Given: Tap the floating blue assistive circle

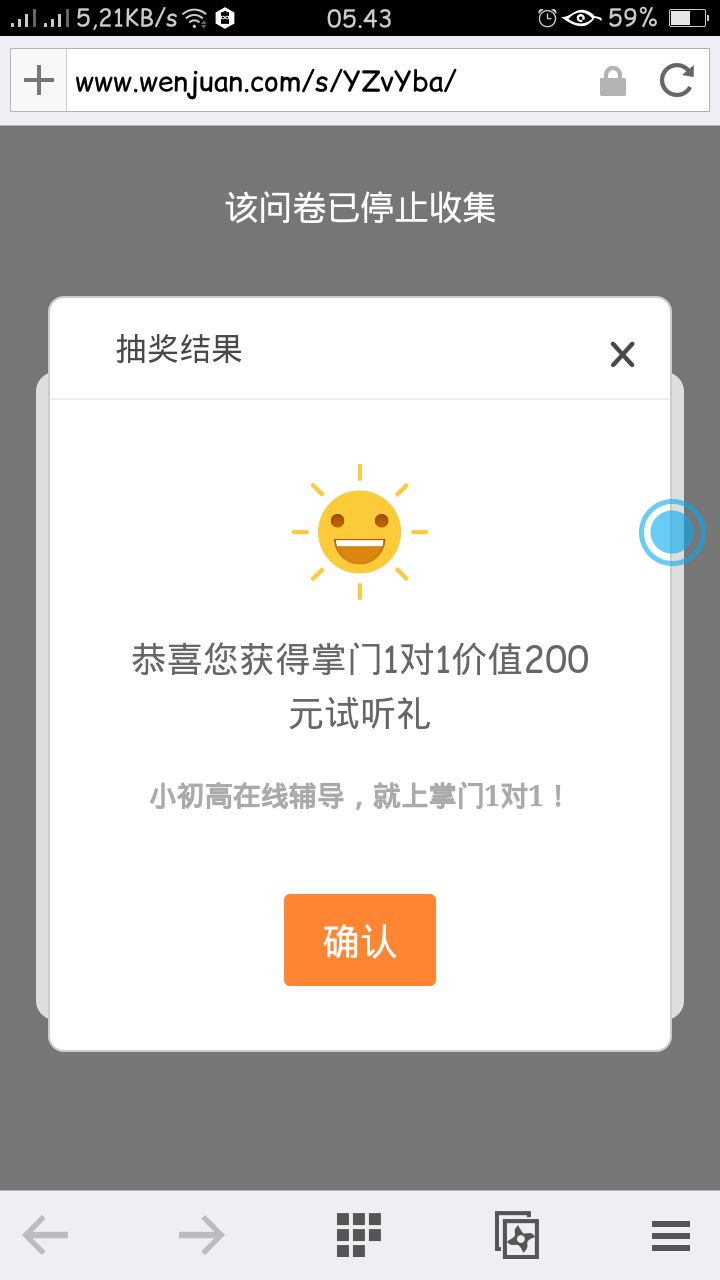Looking at the screenshot, I should (x=672, y=531).
